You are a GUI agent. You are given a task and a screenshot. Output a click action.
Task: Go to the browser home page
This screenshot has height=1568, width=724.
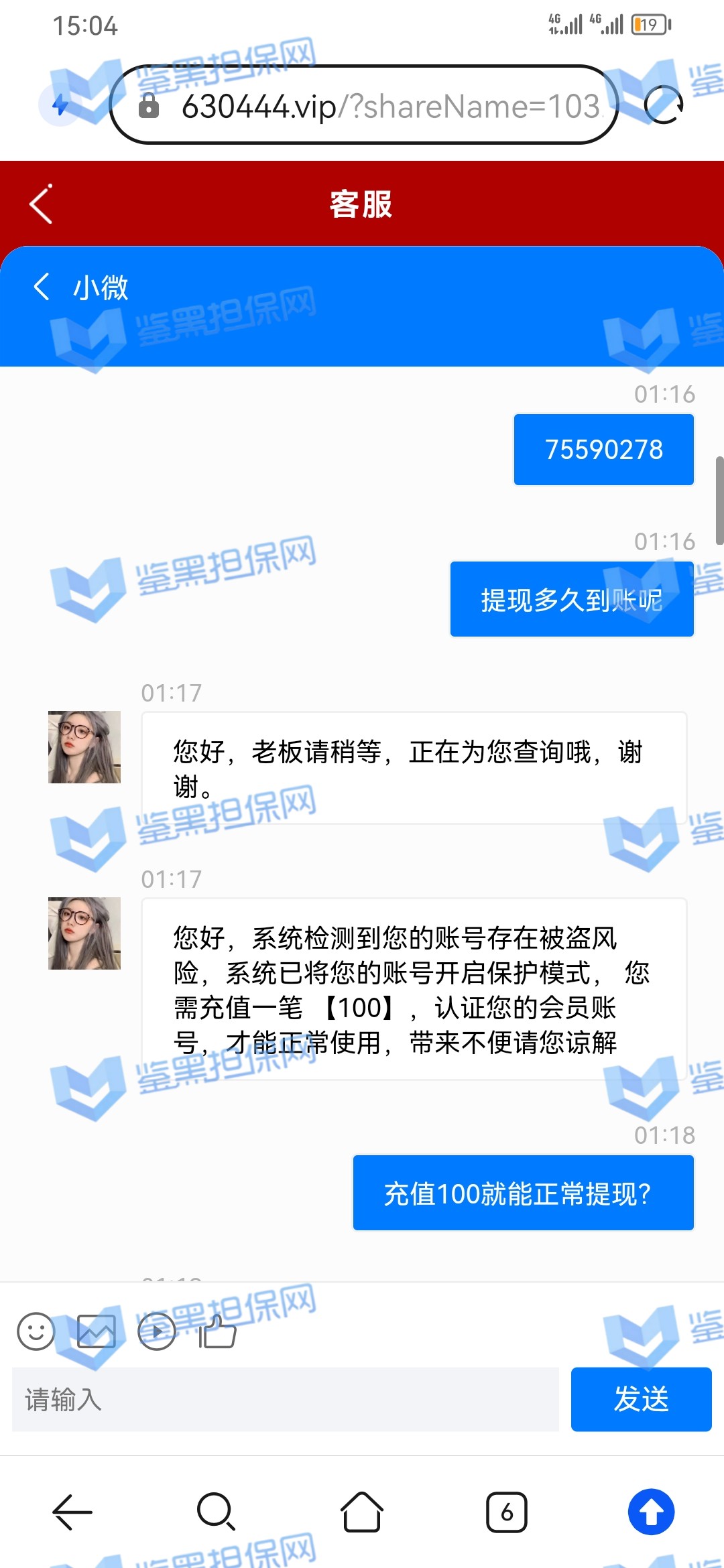(362, 1512)
